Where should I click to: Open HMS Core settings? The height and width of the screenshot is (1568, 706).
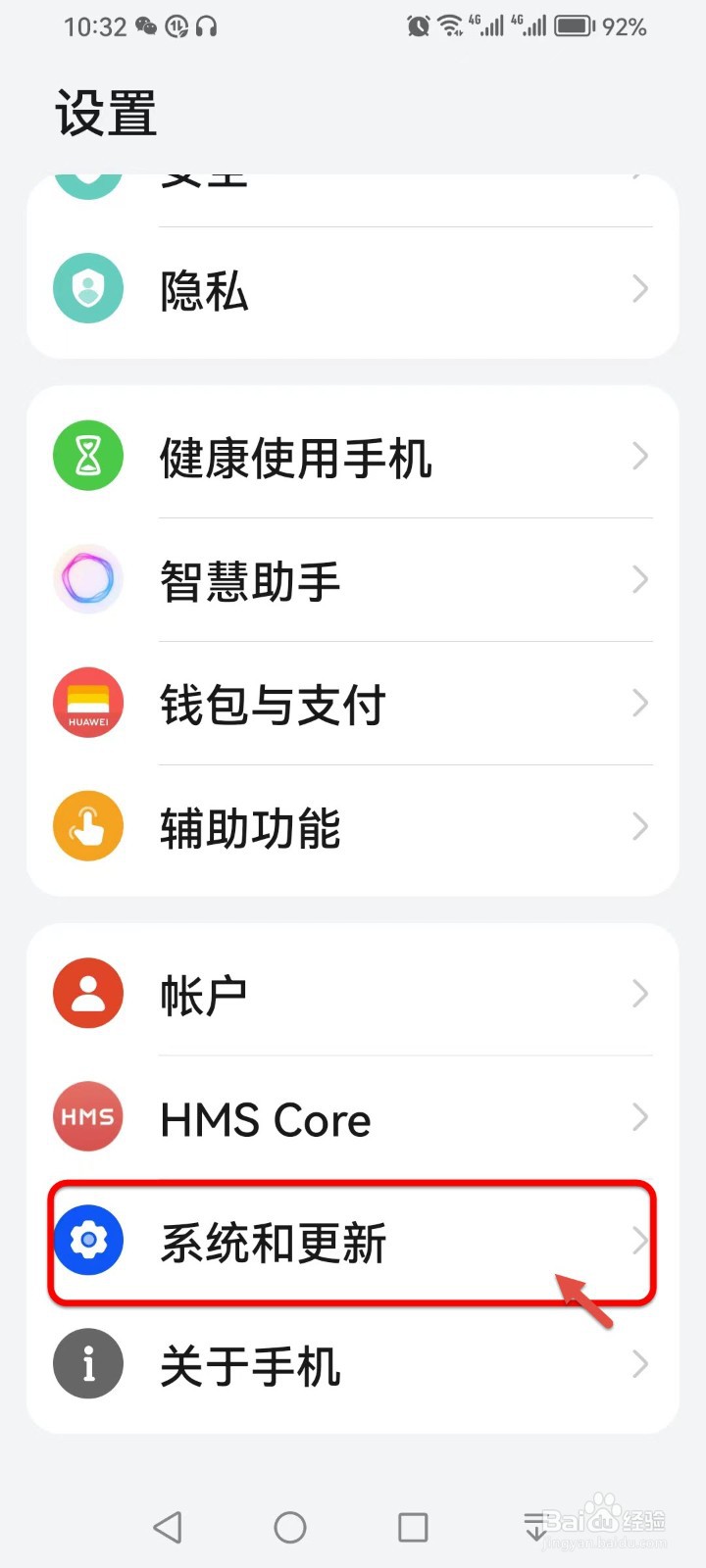coord(353,1117)
